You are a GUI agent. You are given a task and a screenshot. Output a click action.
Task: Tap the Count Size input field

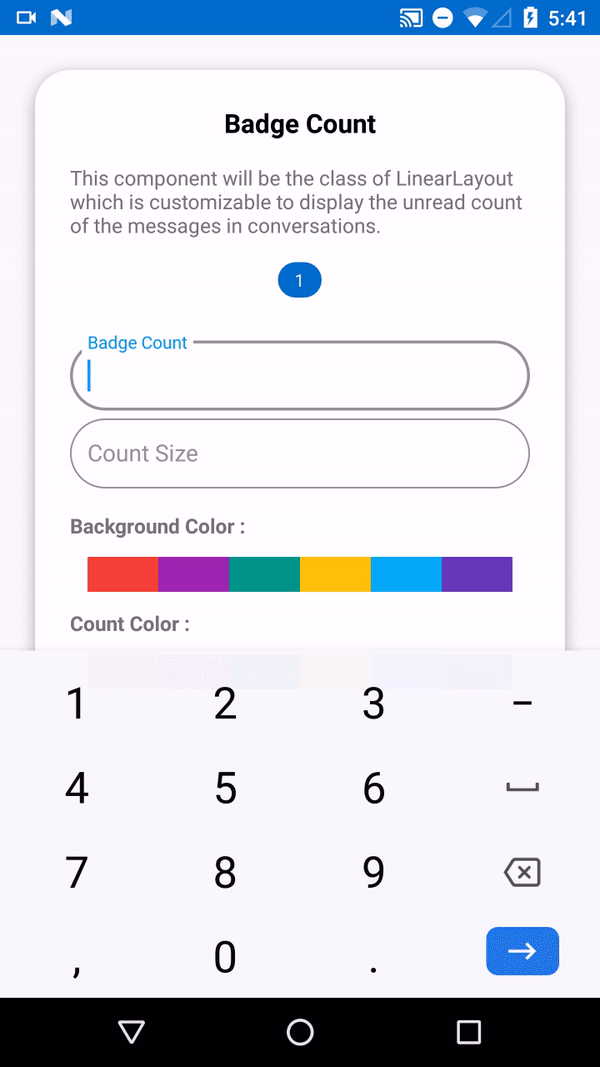click(x=300, y=454)
